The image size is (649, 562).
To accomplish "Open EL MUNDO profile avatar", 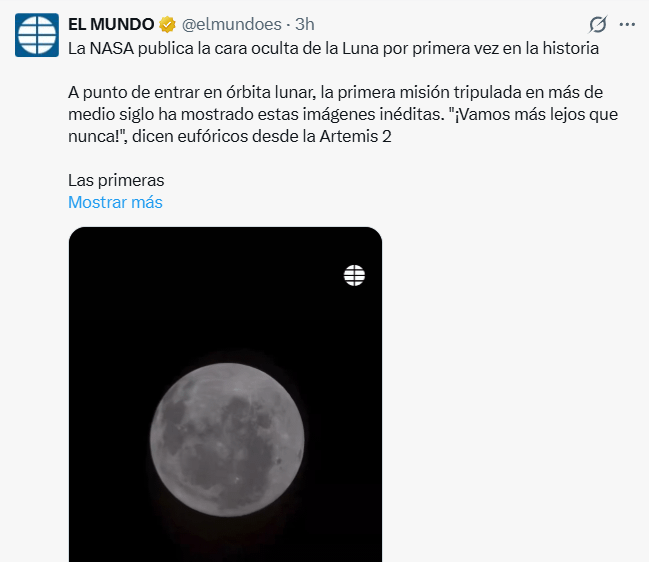I will tap(36, 35).
